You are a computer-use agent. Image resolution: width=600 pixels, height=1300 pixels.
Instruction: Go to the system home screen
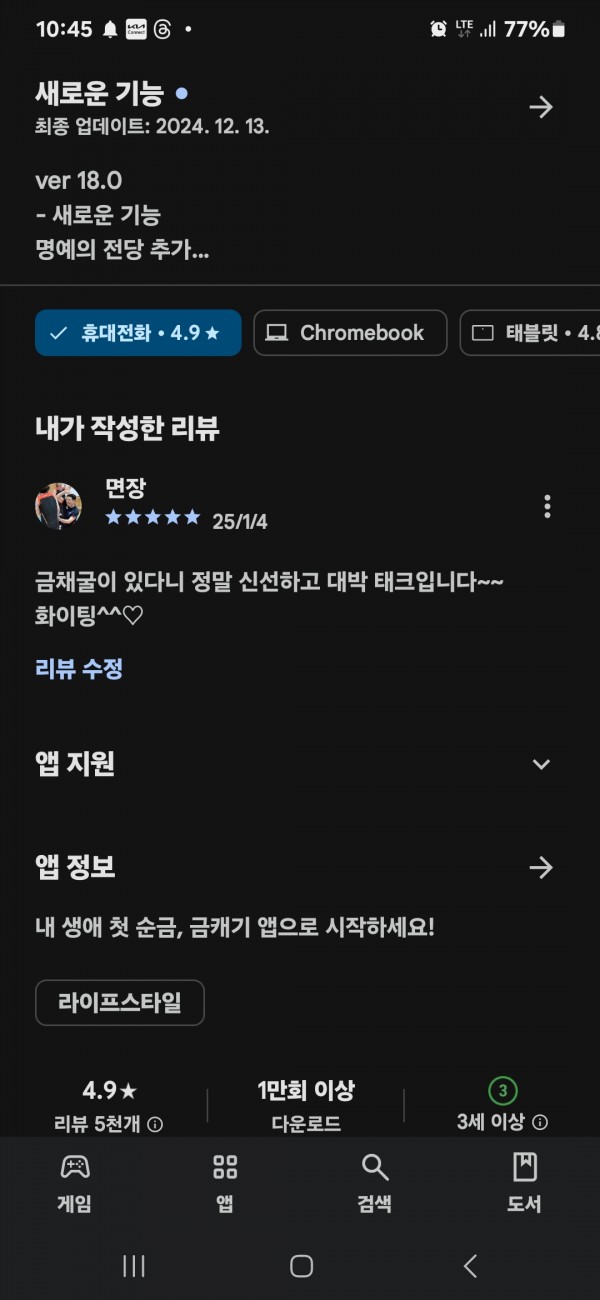(301, 1266)
